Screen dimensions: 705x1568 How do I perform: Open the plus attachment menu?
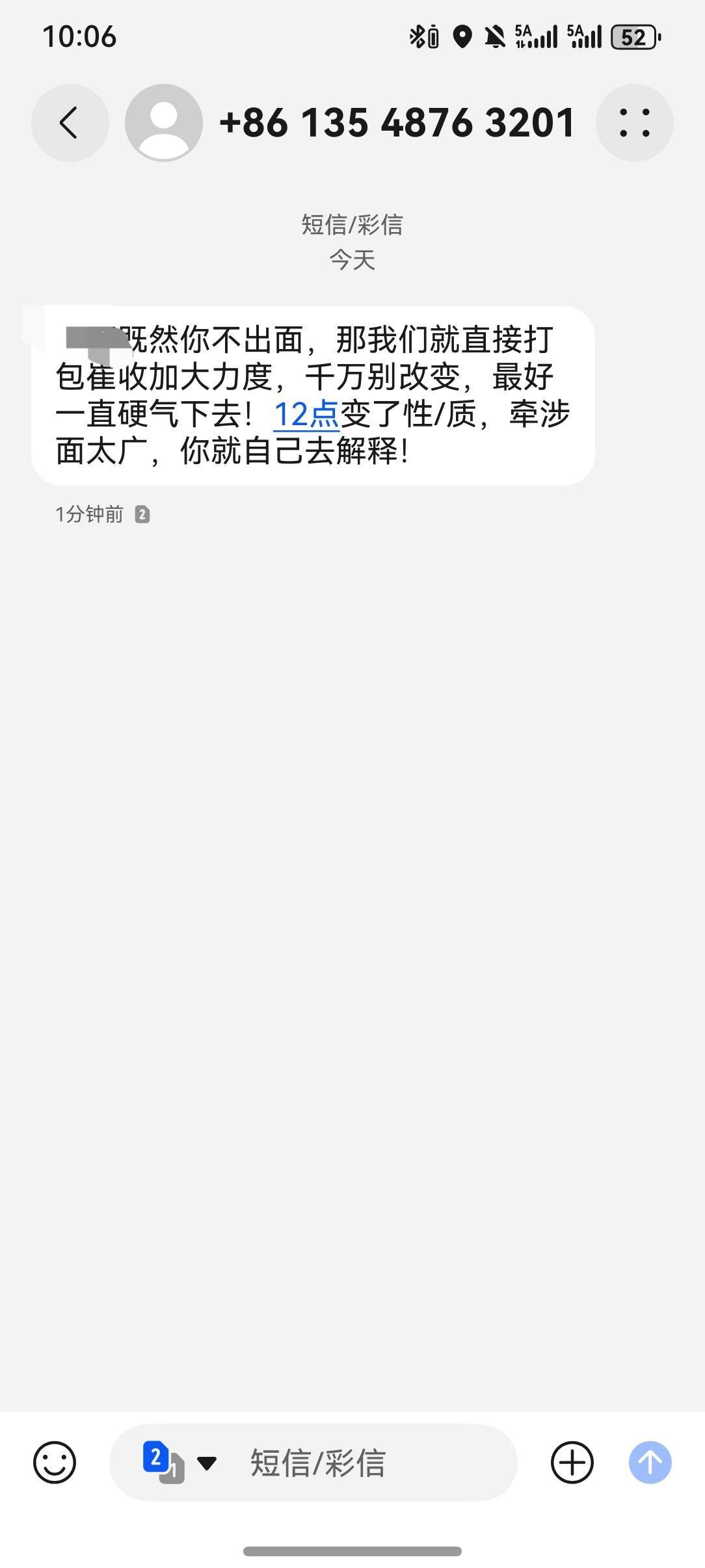pos(572,1463)
